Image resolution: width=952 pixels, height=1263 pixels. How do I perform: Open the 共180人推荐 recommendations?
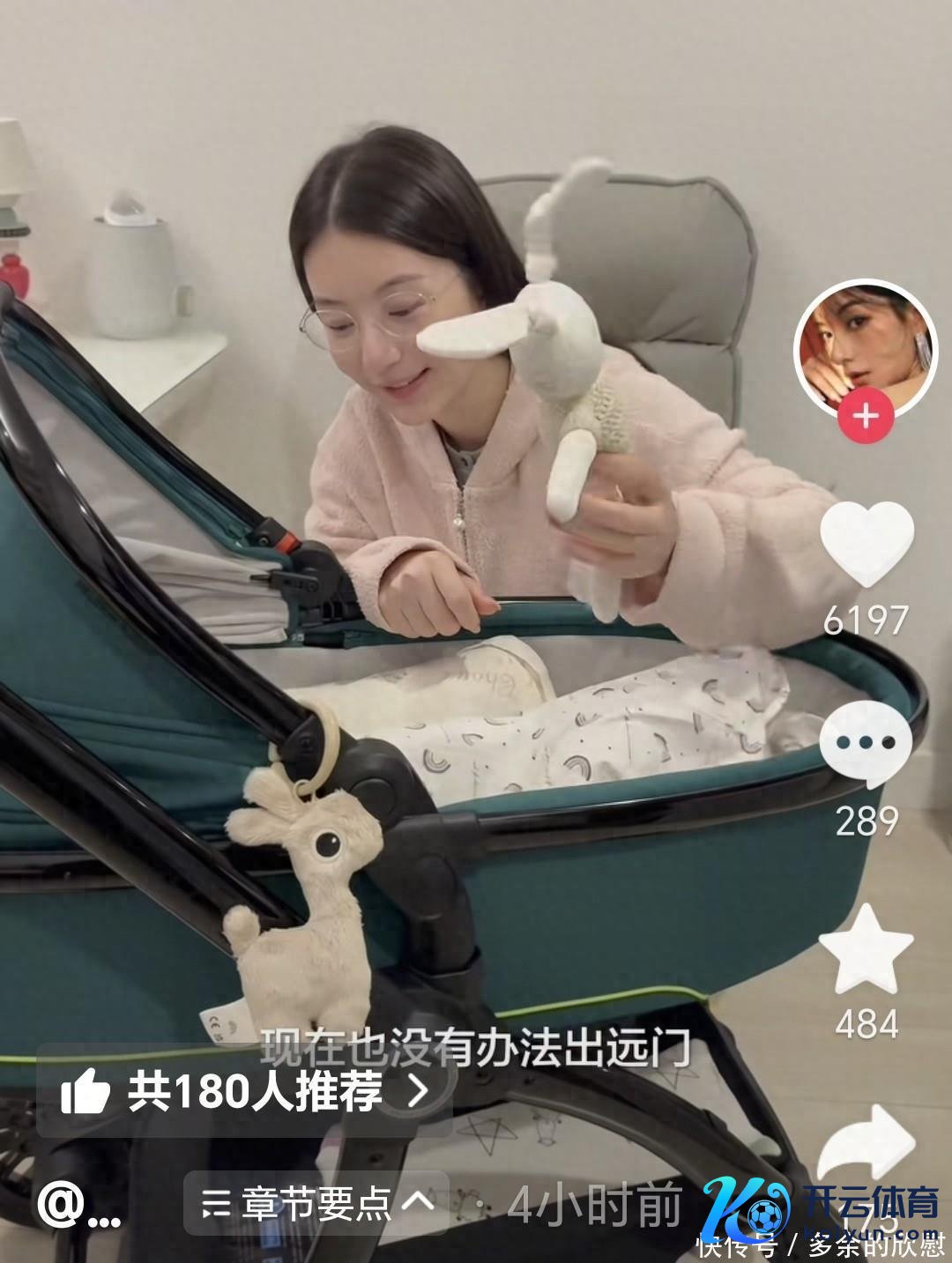click(244, 1091)
